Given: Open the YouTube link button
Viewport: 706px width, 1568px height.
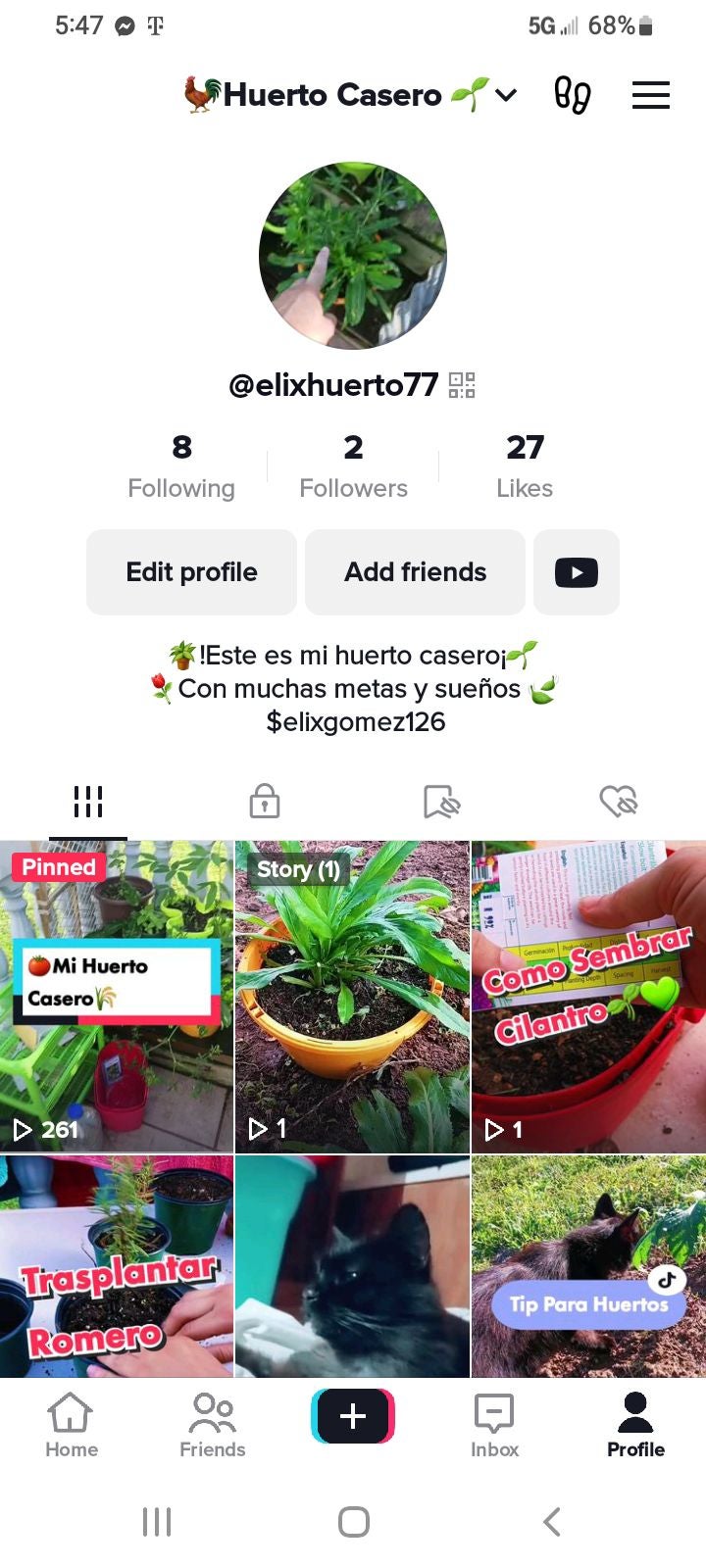Looking at the screenshot, I should coord(577,572).
